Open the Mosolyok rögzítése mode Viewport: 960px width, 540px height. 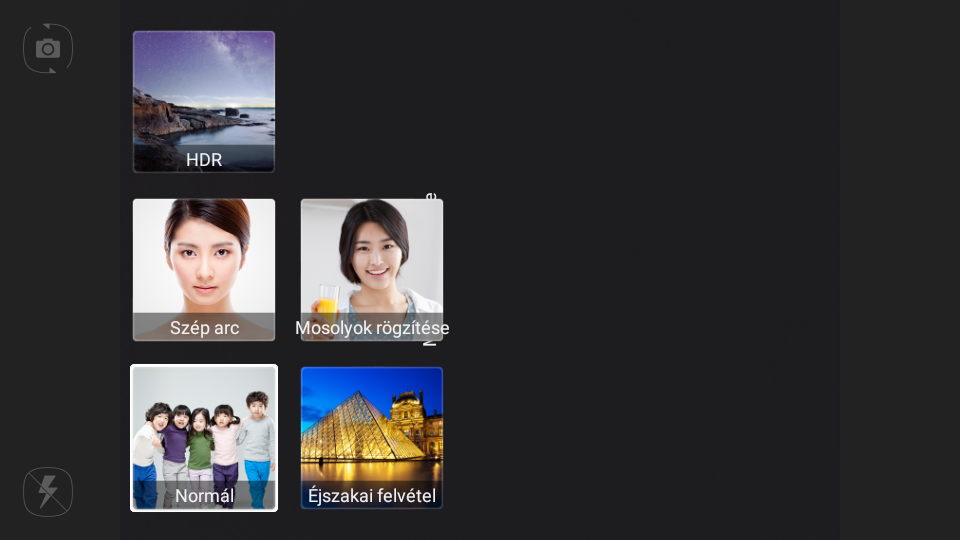coord(372,270)
